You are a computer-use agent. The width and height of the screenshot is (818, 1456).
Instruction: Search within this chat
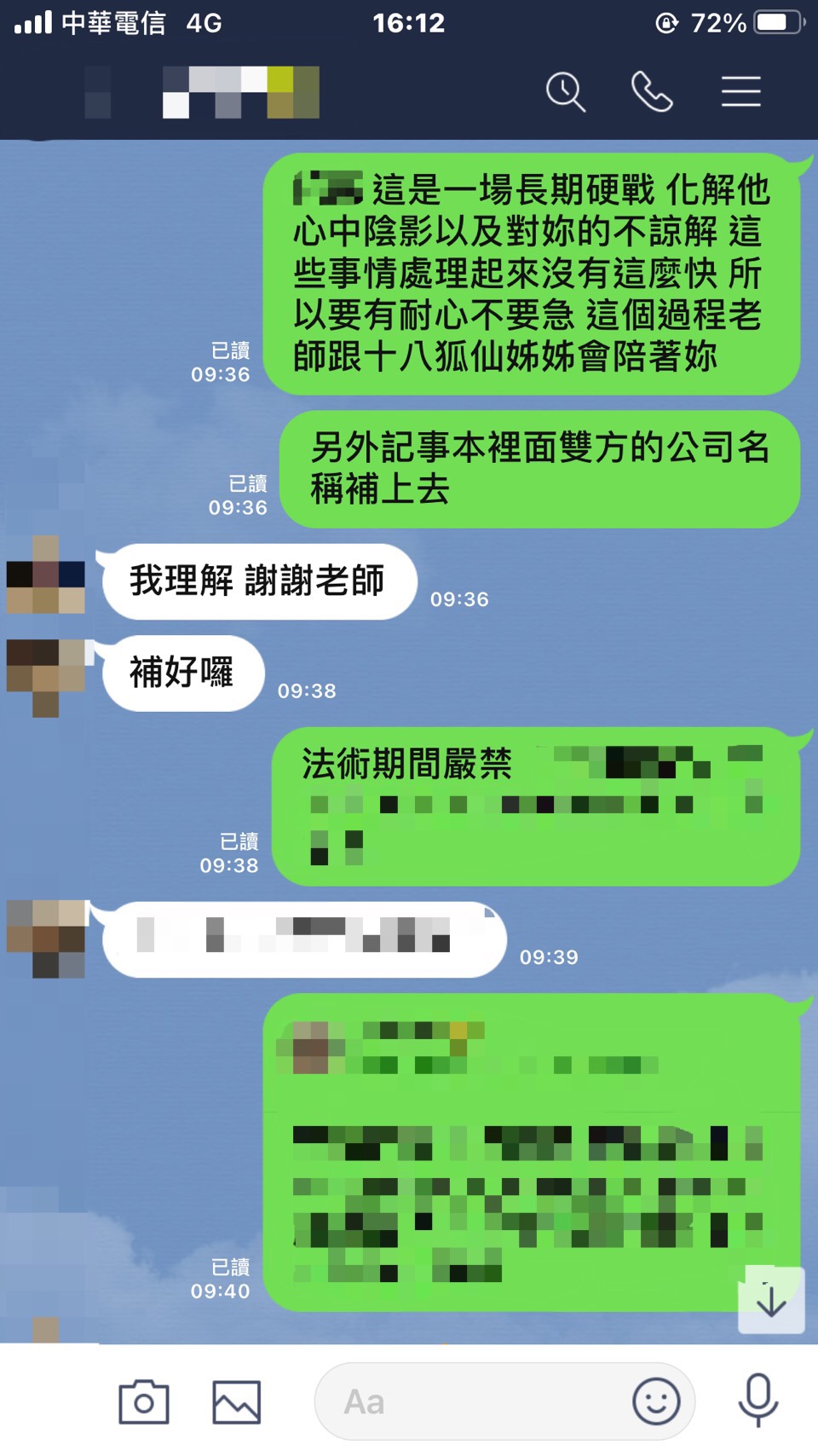(x=566, y=92)
